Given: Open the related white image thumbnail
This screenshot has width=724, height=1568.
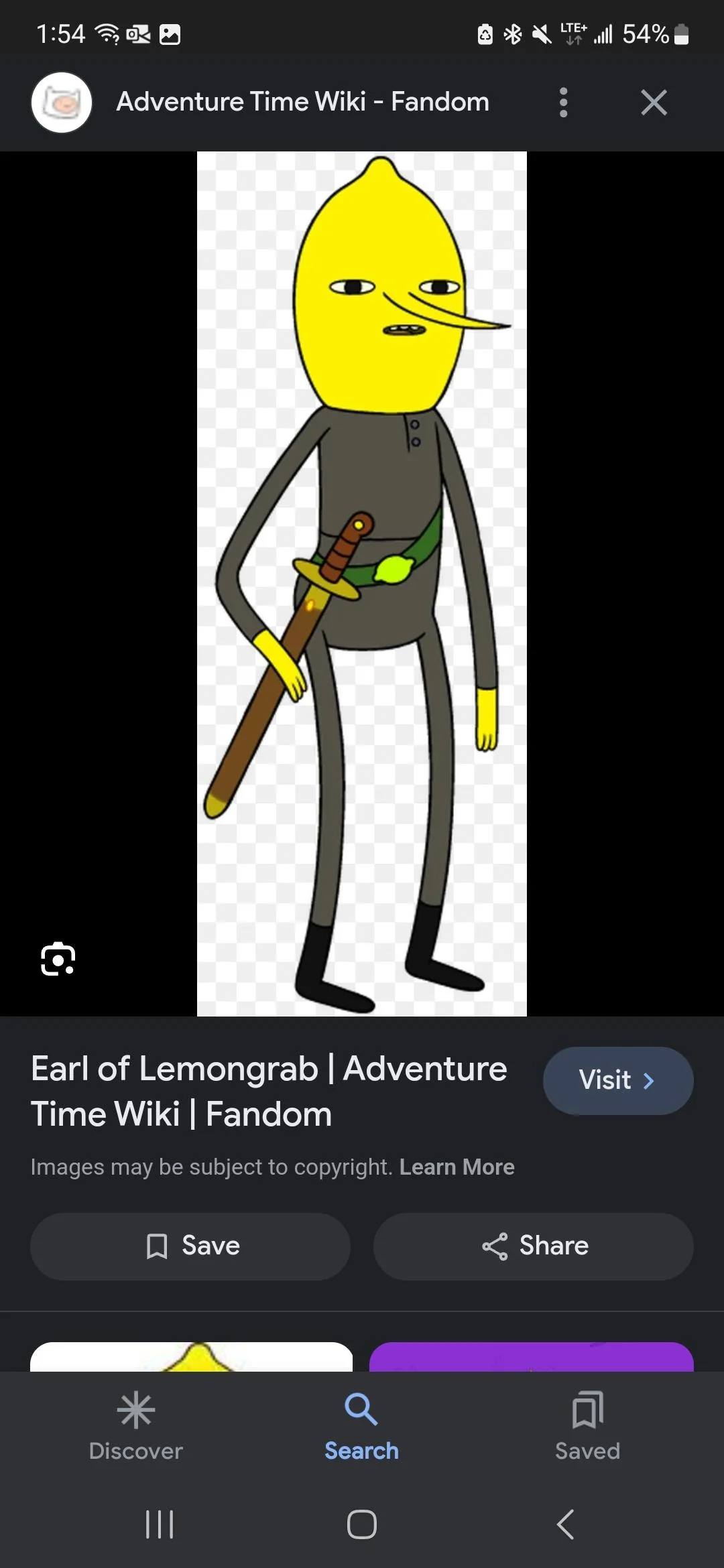Looking at the screenshot, I should click(191, 1356).
